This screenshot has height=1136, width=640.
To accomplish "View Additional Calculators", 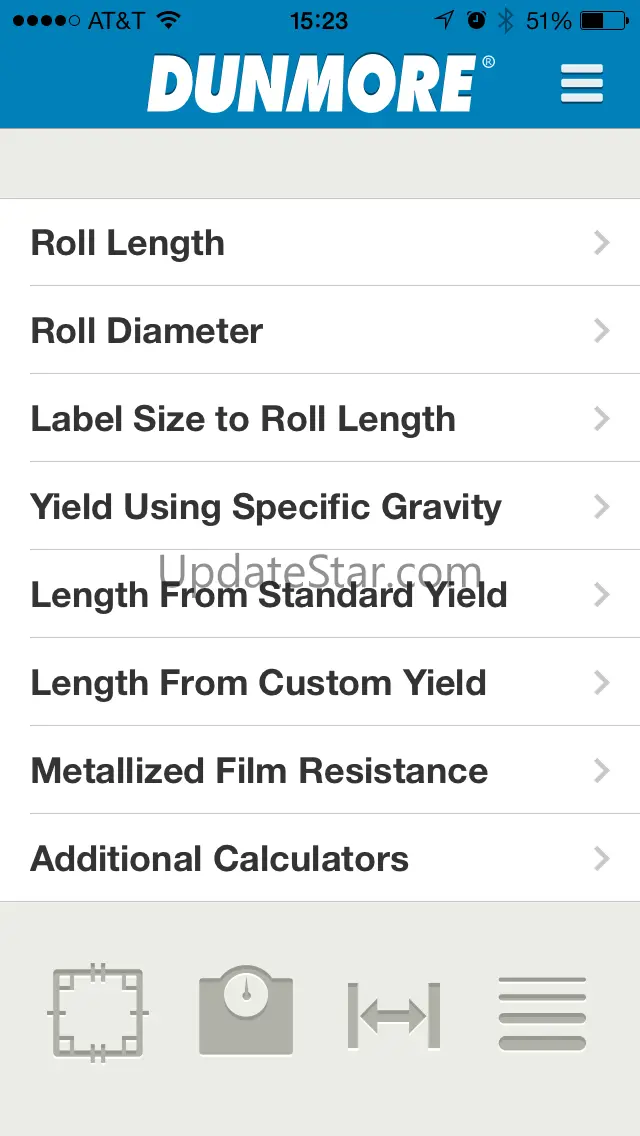I will (x=320, y=859).
